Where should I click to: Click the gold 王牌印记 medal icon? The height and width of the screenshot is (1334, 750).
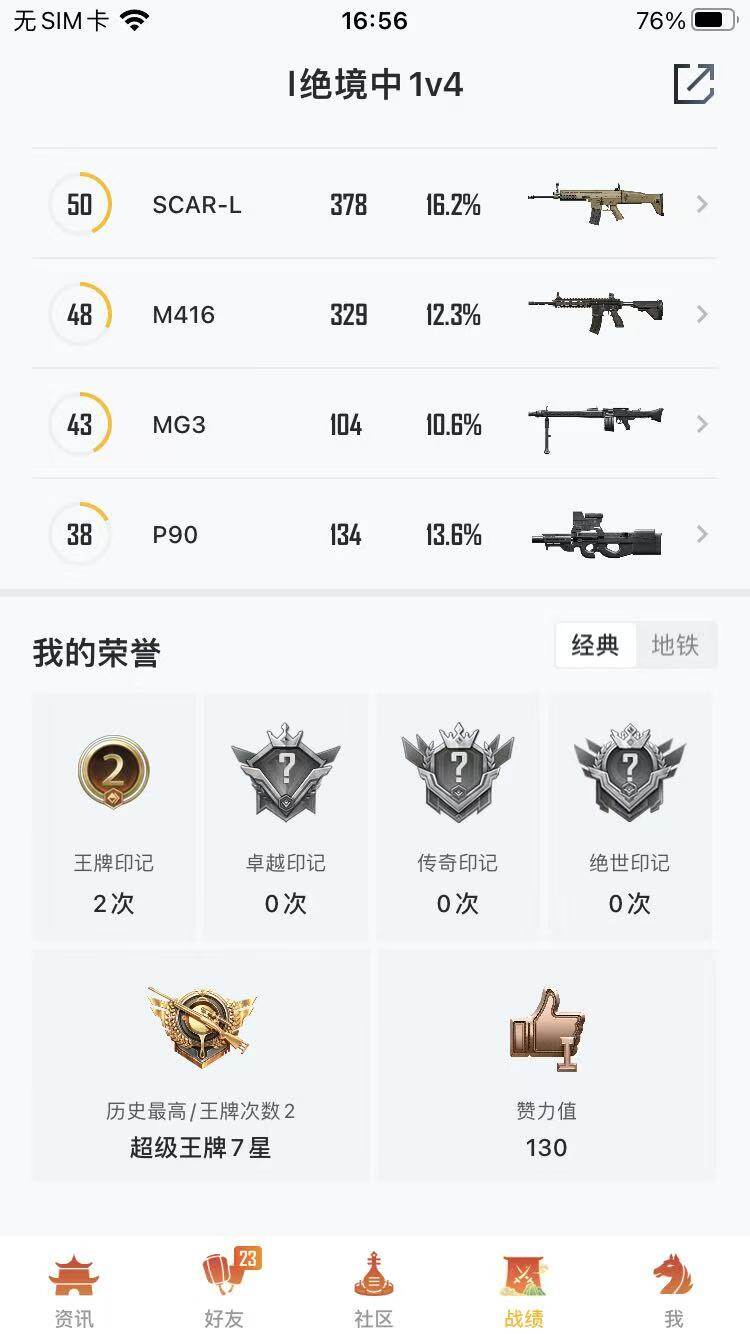tap(114, 772)
